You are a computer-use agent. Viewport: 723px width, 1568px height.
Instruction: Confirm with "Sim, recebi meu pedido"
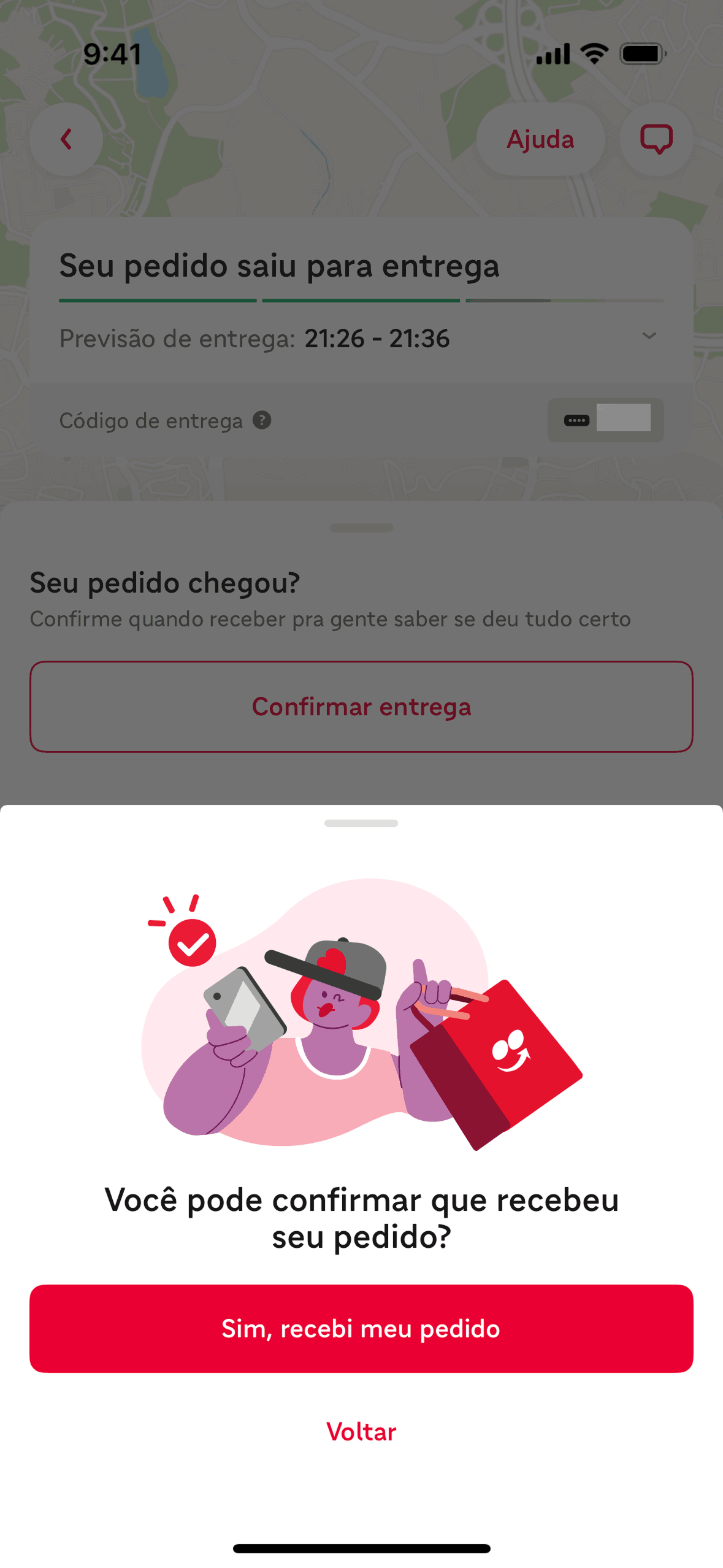click(361, 1328)
